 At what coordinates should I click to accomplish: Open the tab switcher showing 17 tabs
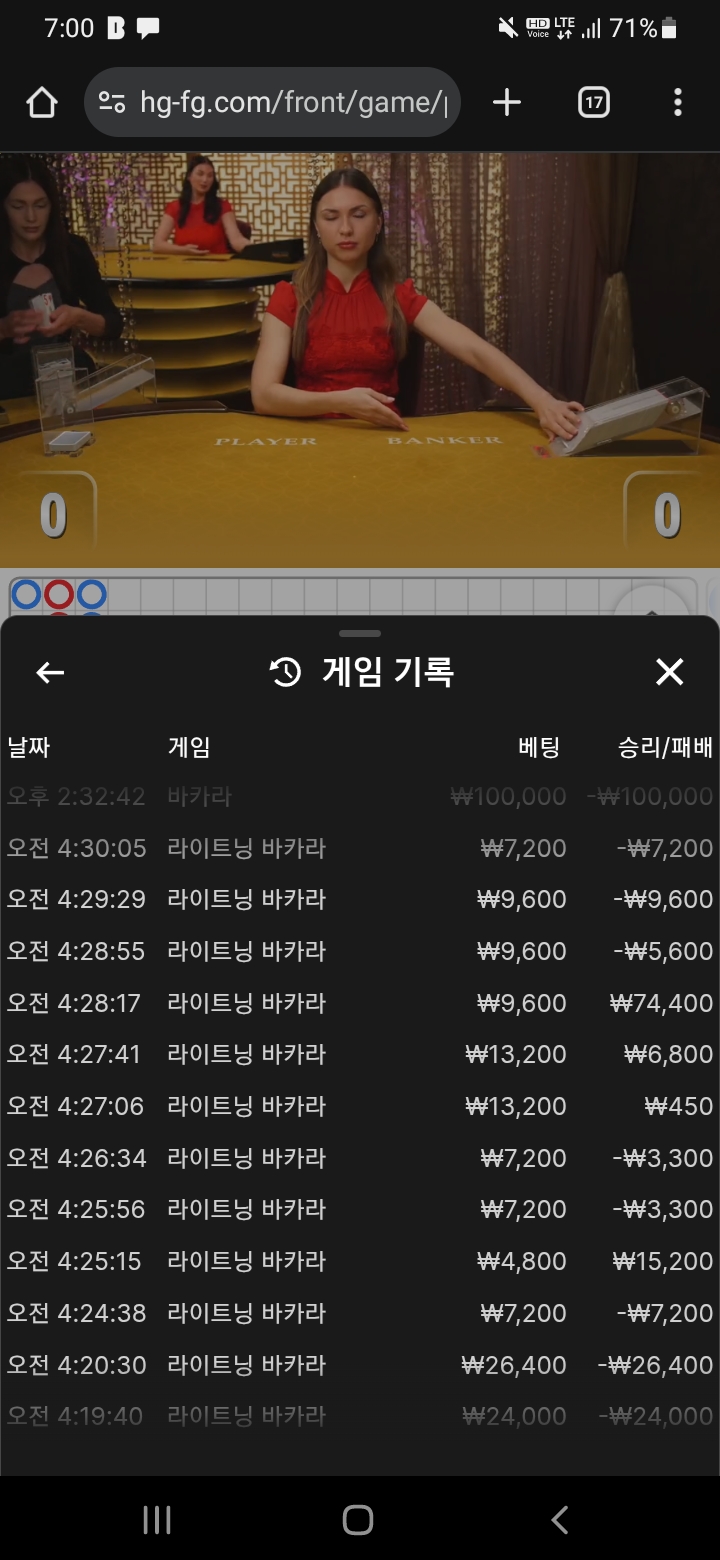tap(593, 102)
